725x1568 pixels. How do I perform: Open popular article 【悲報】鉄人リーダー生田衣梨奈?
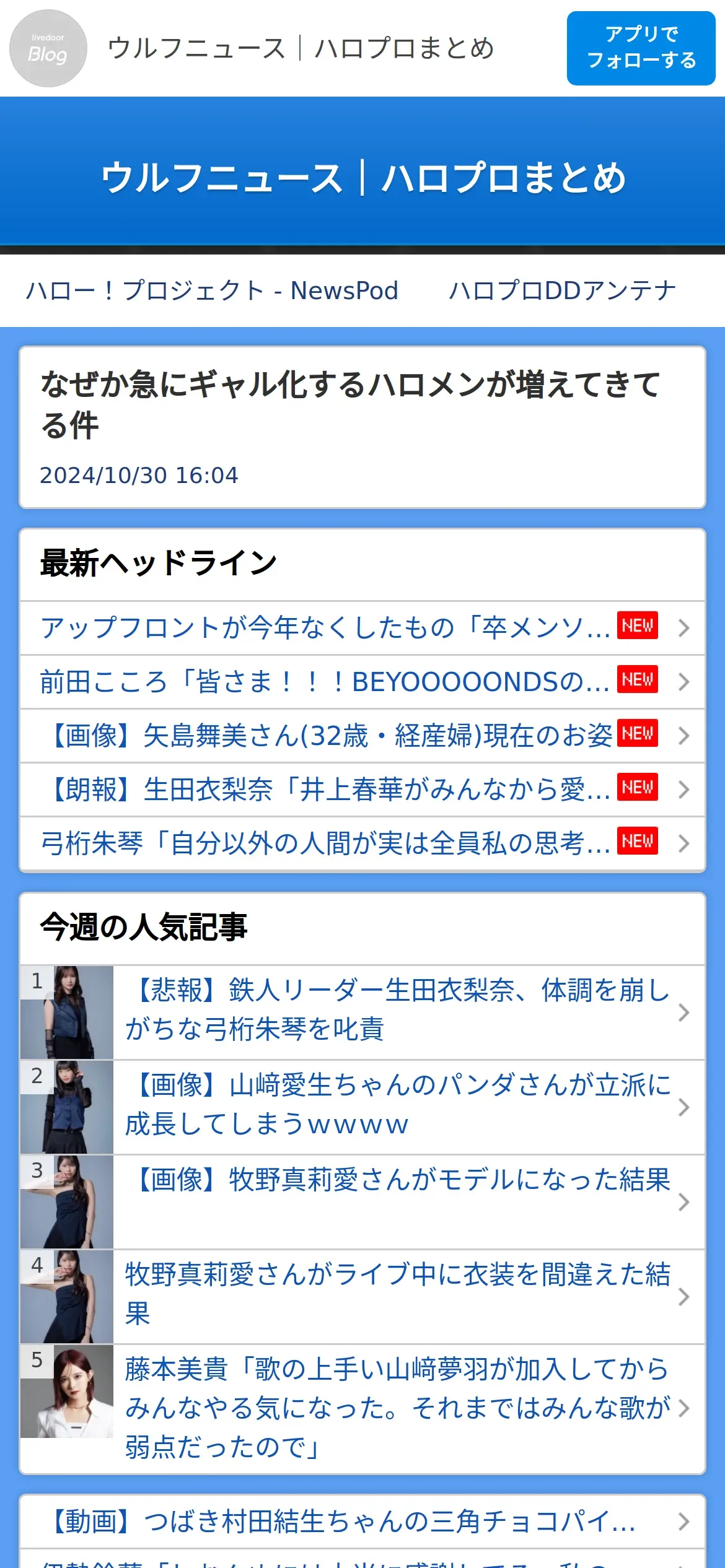[x=397, y=1010]
